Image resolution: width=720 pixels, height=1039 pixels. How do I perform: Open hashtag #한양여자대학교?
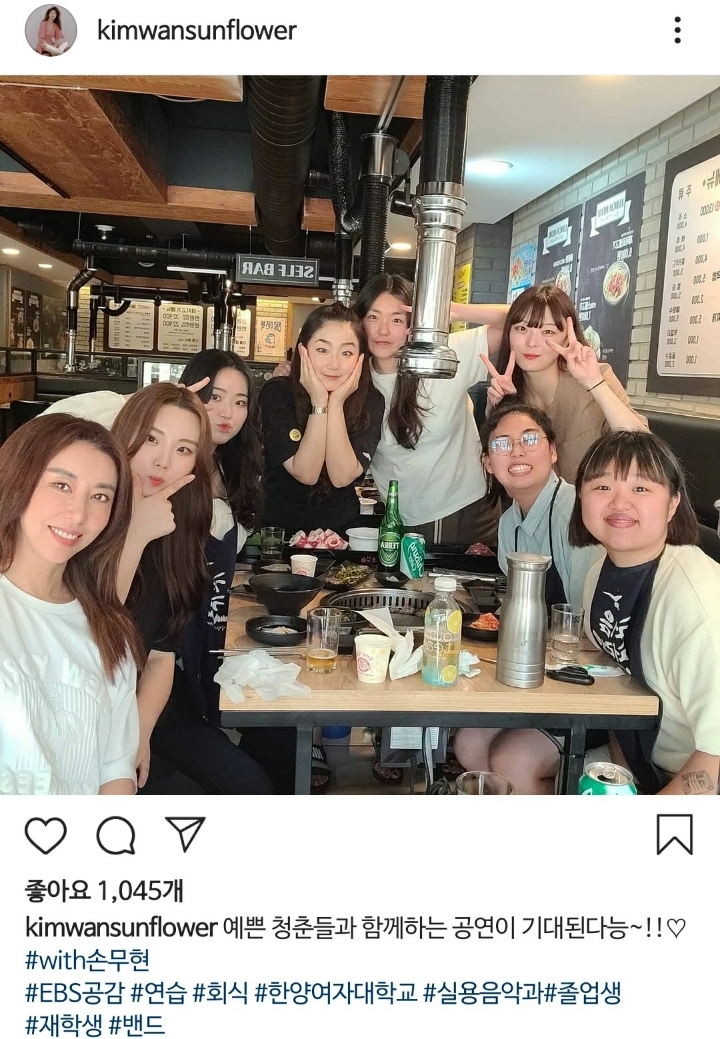336,993
